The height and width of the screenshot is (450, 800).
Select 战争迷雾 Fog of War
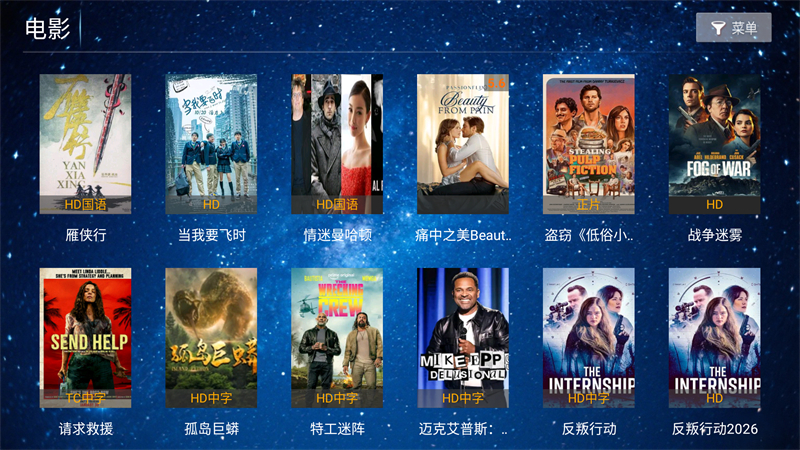point(714,143)
